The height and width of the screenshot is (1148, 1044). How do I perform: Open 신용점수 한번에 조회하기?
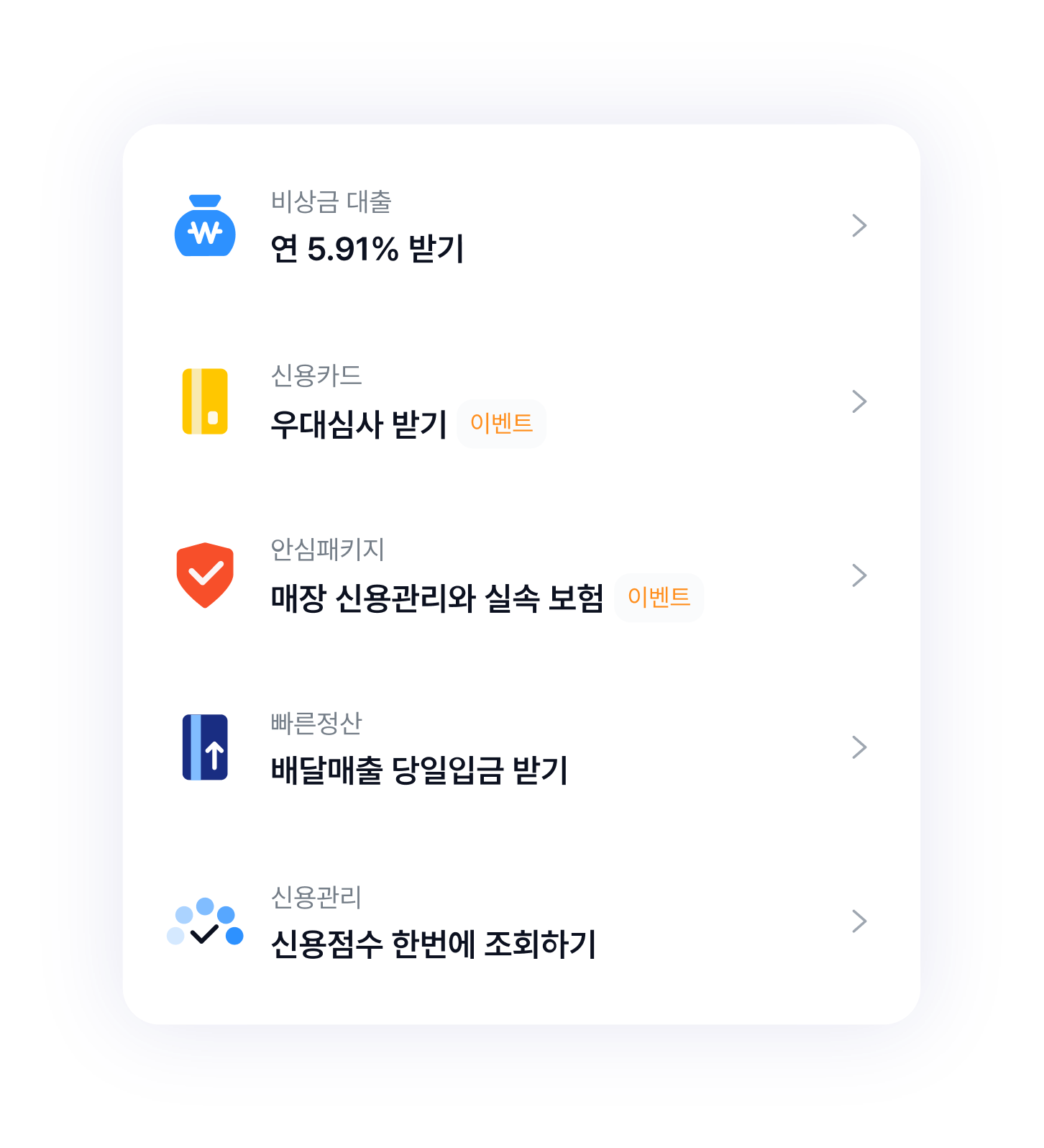[433, 944]
